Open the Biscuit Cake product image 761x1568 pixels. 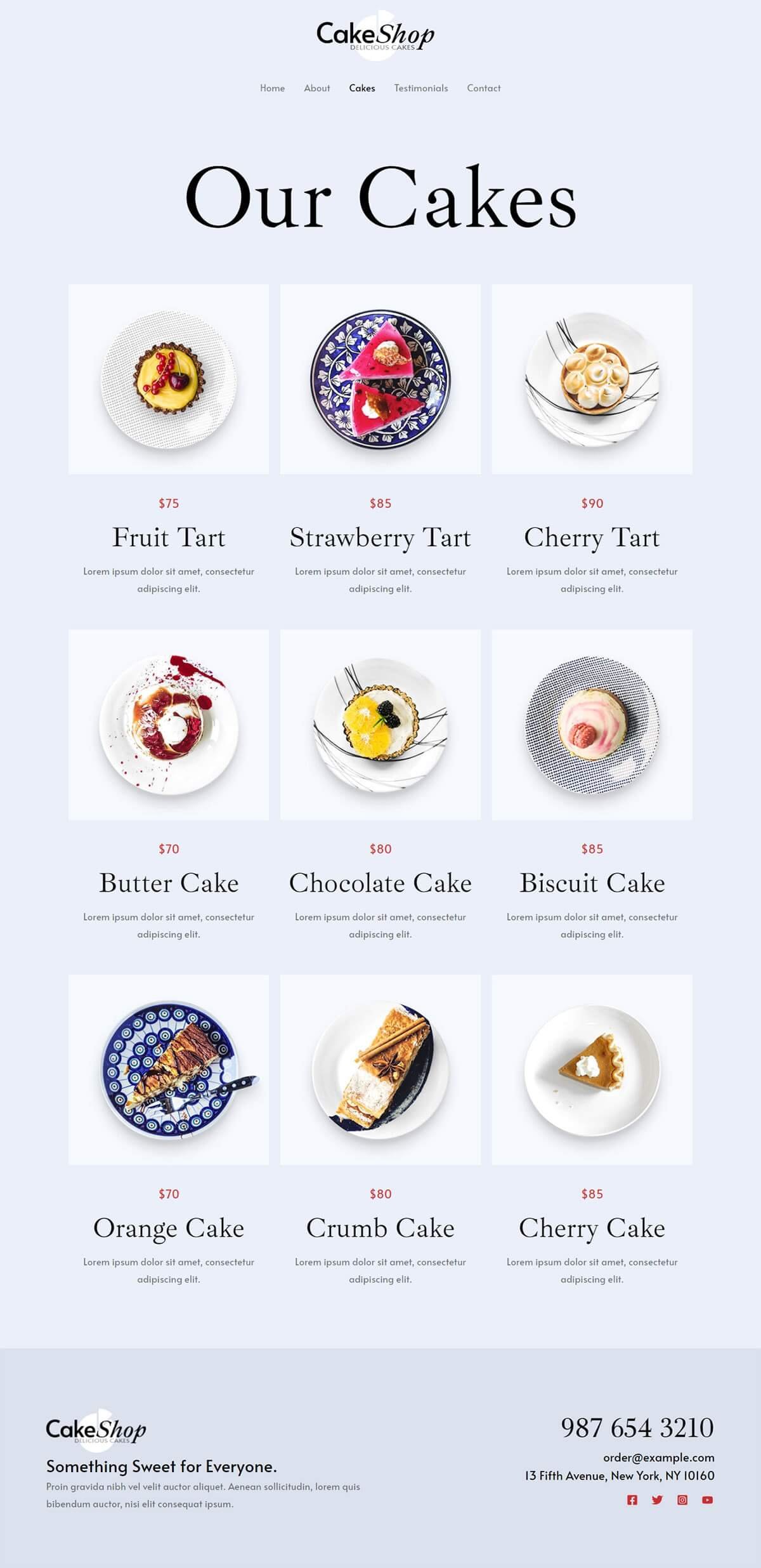(592, 724)
